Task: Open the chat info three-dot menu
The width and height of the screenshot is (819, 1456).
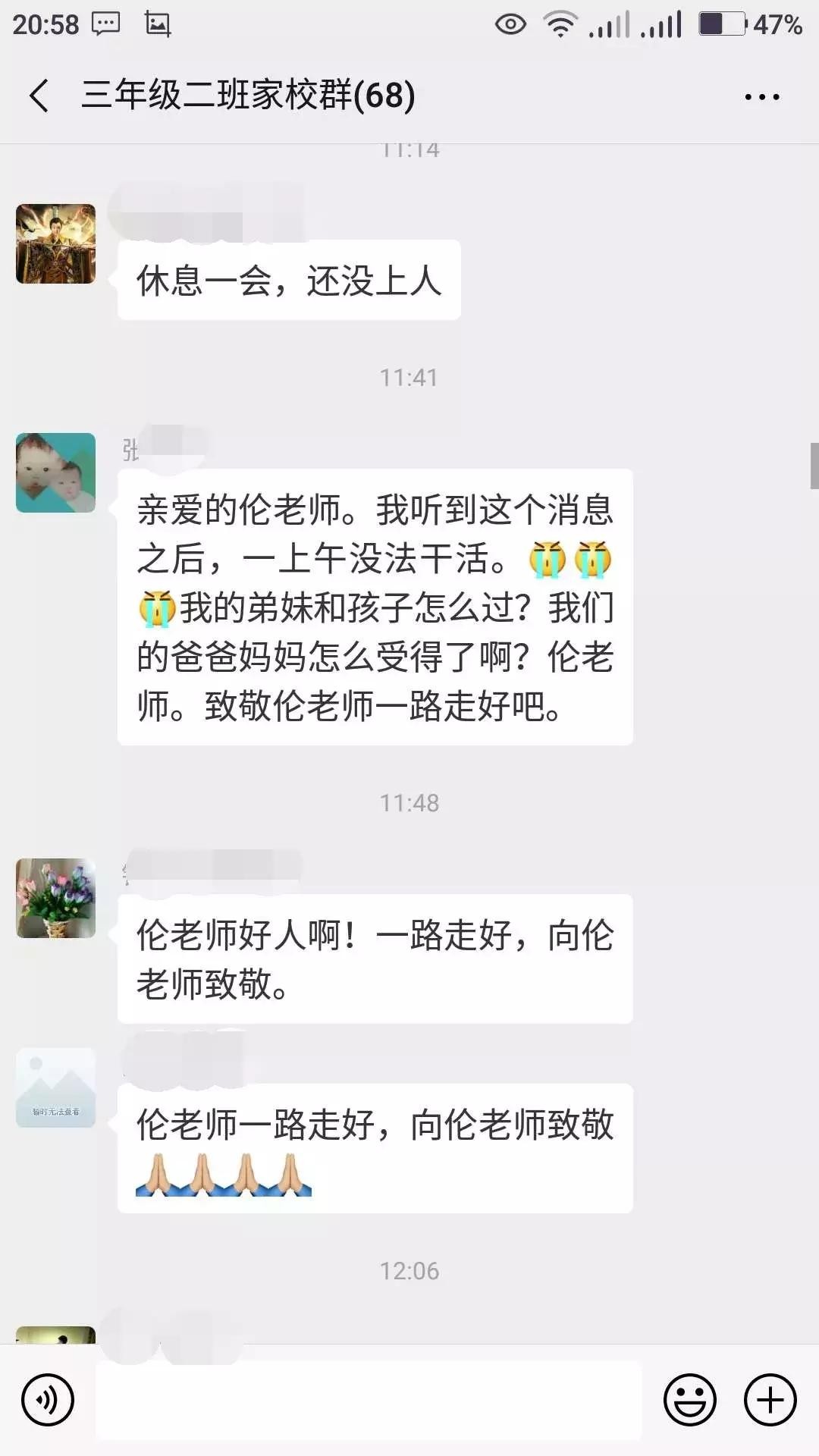Action: [761, 97]
